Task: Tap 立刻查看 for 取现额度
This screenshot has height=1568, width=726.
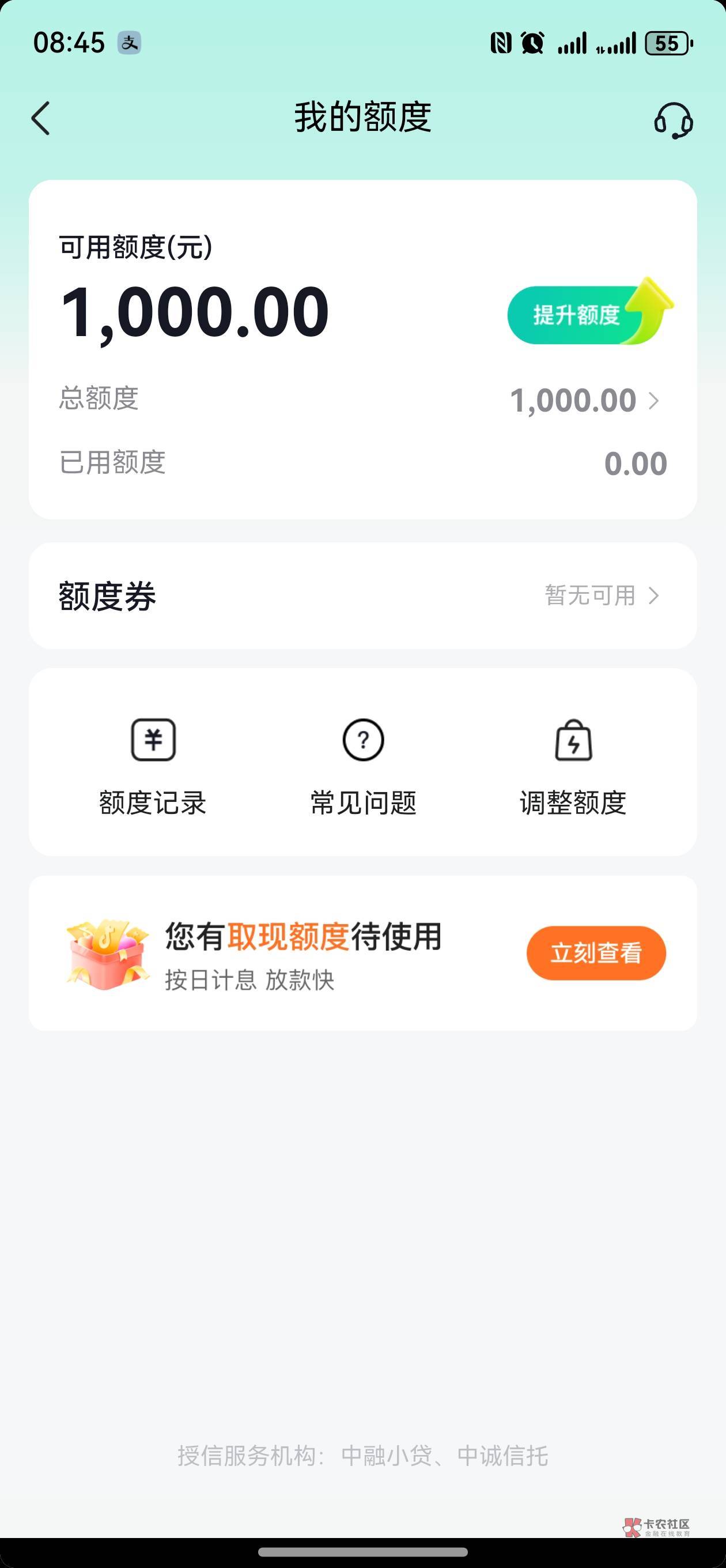Action: [596, 952]
